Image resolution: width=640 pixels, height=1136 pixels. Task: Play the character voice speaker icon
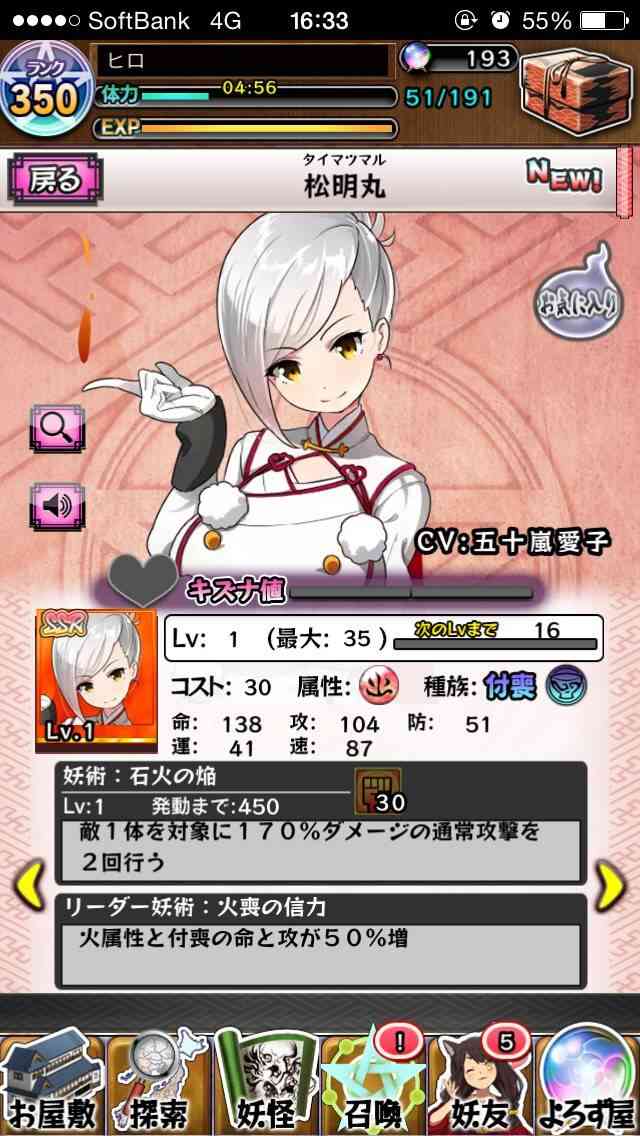pyautogui.click(x=57, y=506)
